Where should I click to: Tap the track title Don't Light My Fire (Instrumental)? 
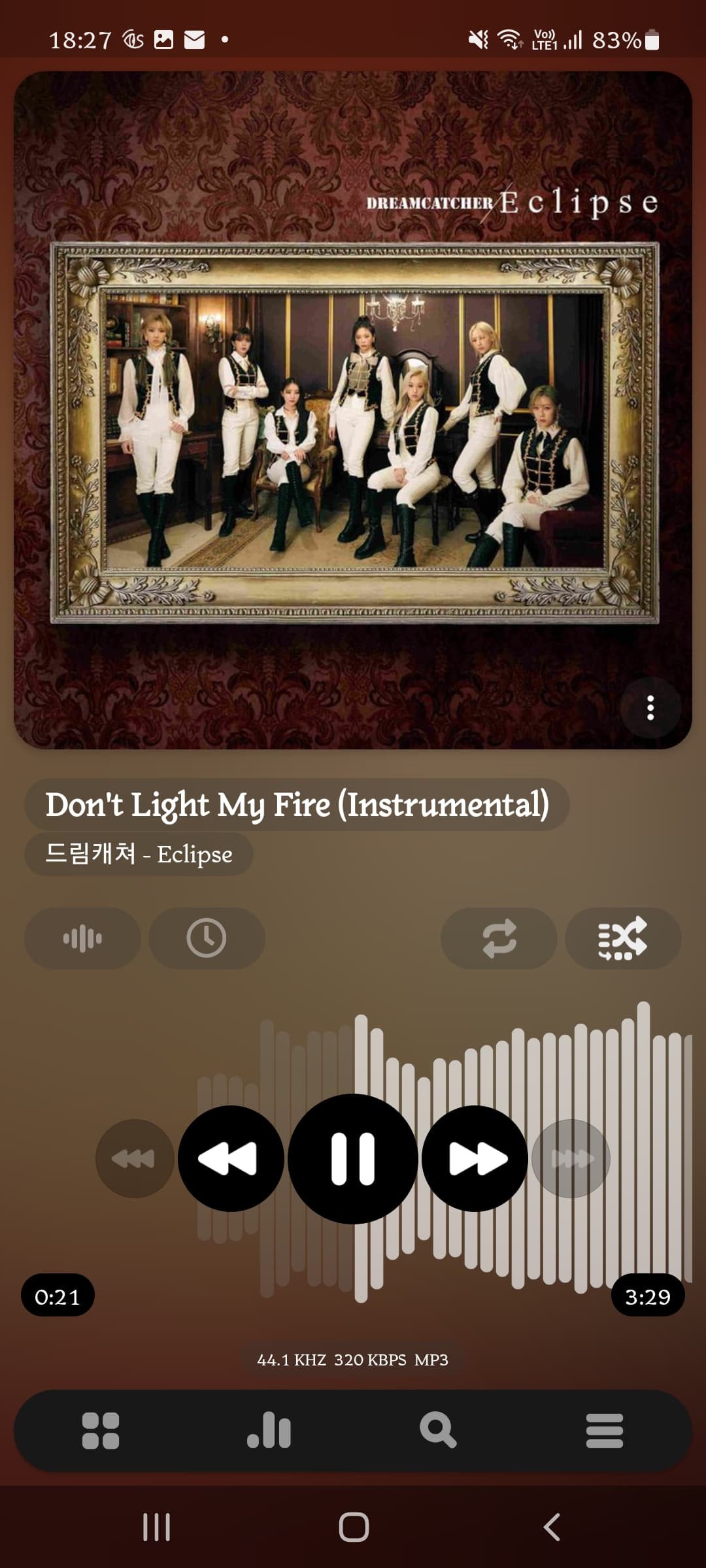tap(297, 804)
